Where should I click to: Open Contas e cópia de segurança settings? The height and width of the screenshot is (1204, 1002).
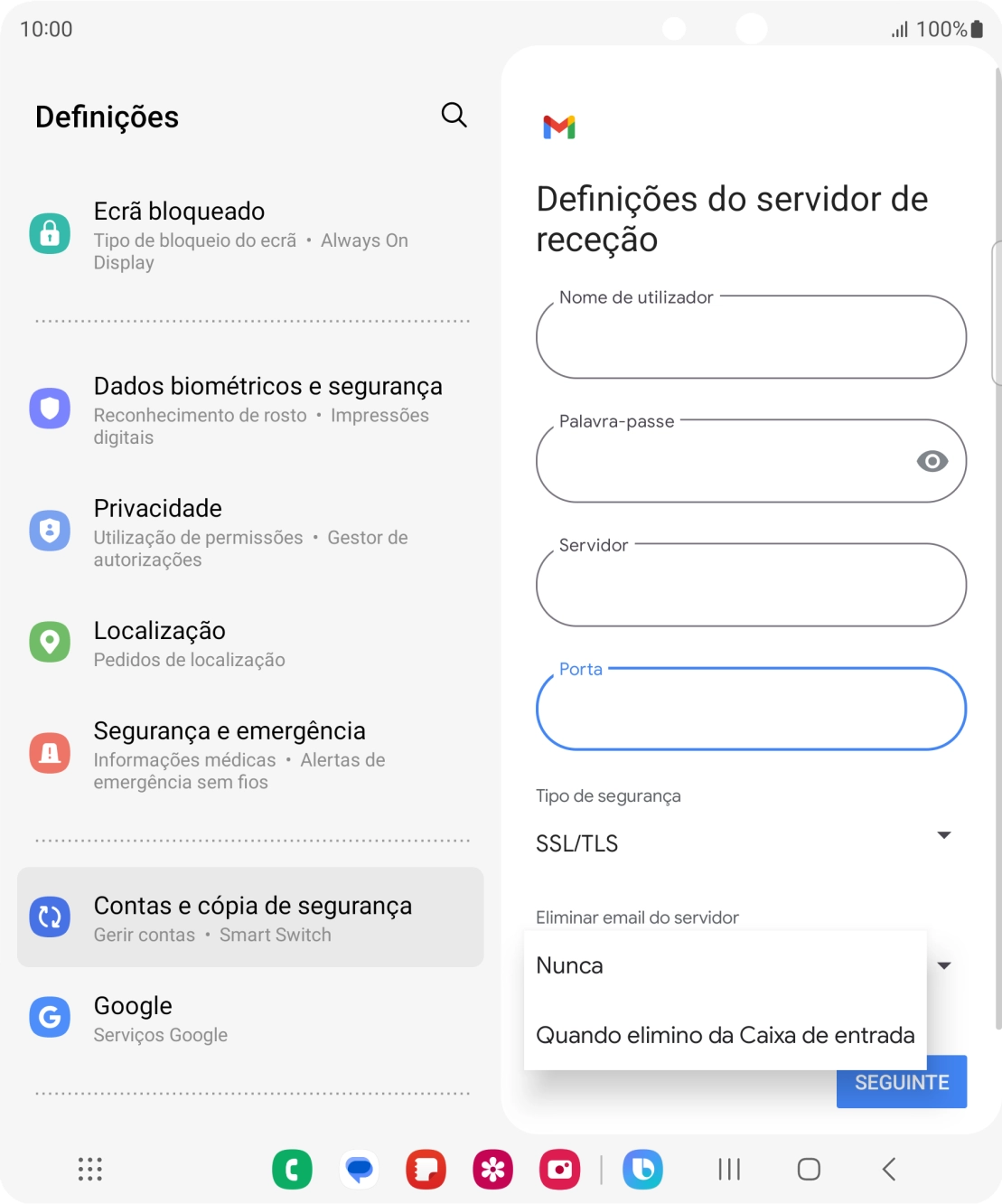[251, 917]
